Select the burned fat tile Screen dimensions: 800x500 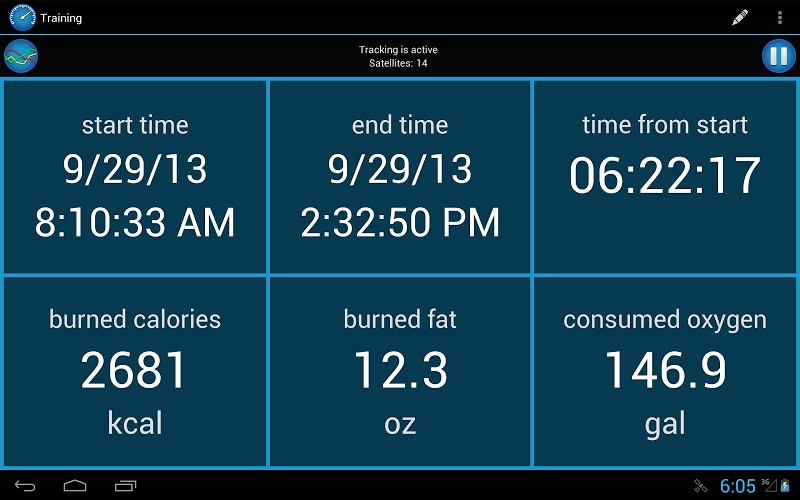click(x=400, y=372)
